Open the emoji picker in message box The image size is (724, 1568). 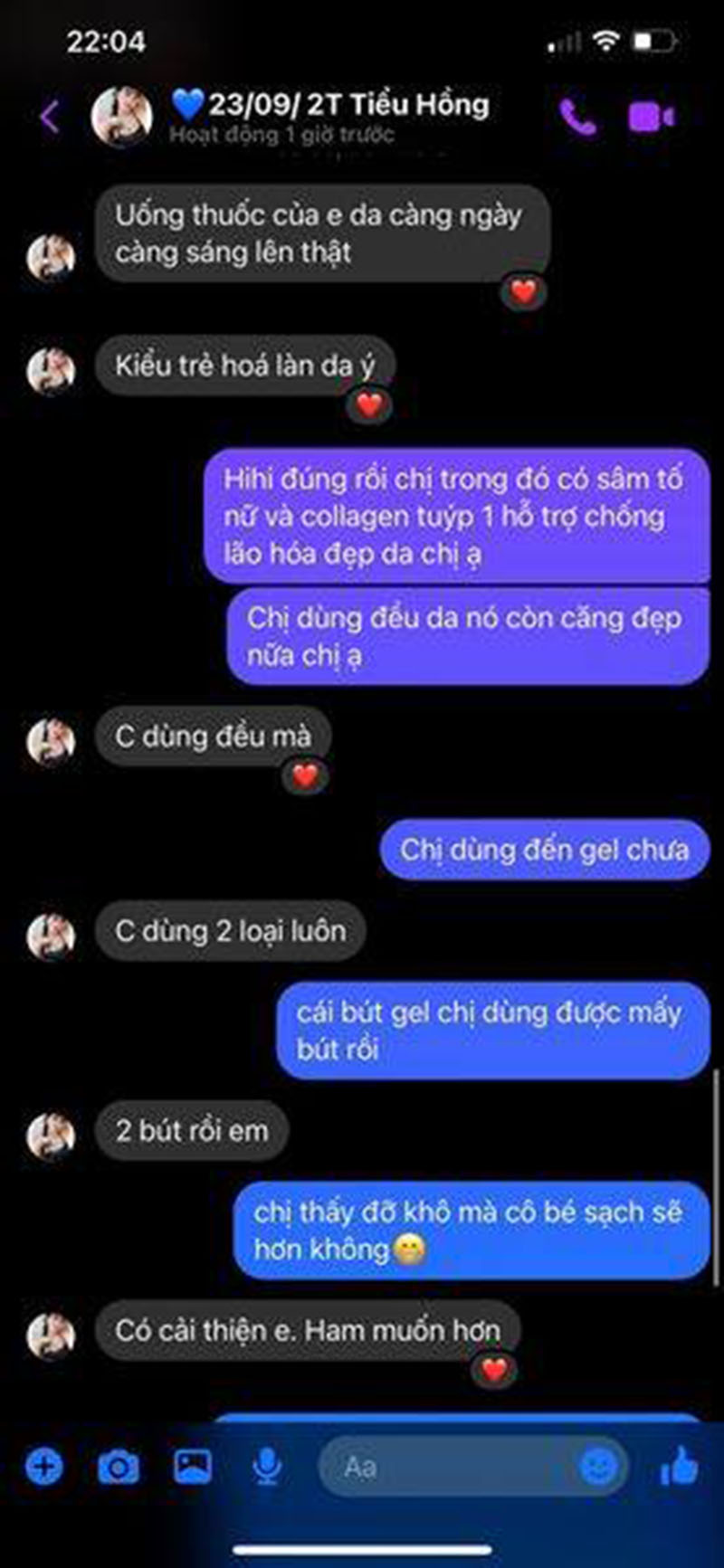click(598, 1466)
